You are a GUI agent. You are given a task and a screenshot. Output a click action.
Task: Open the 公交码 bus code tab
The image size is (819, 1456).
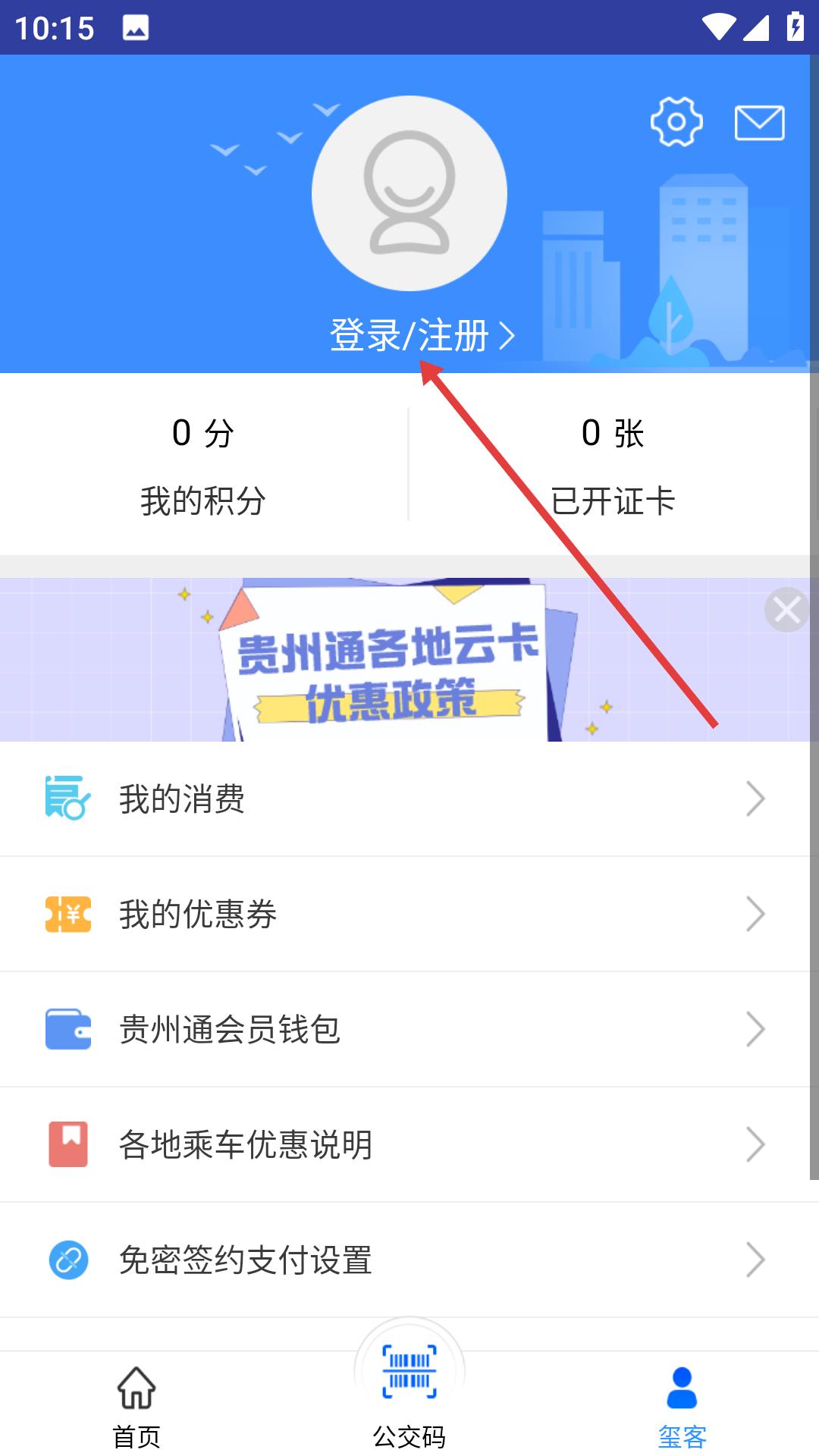point(409,1388)
